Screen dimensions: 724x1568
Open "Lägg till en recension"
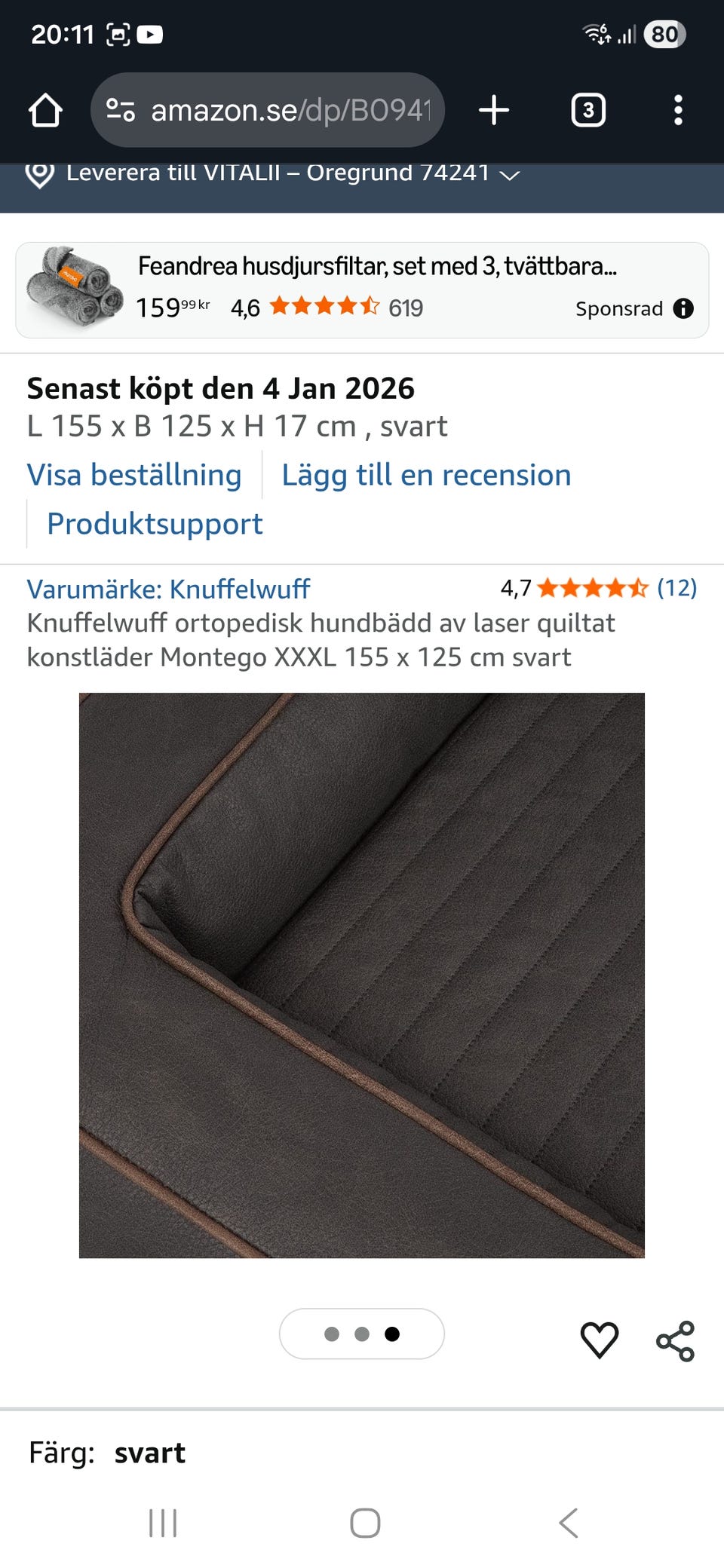pyautogui.click(x=425, y=475)
